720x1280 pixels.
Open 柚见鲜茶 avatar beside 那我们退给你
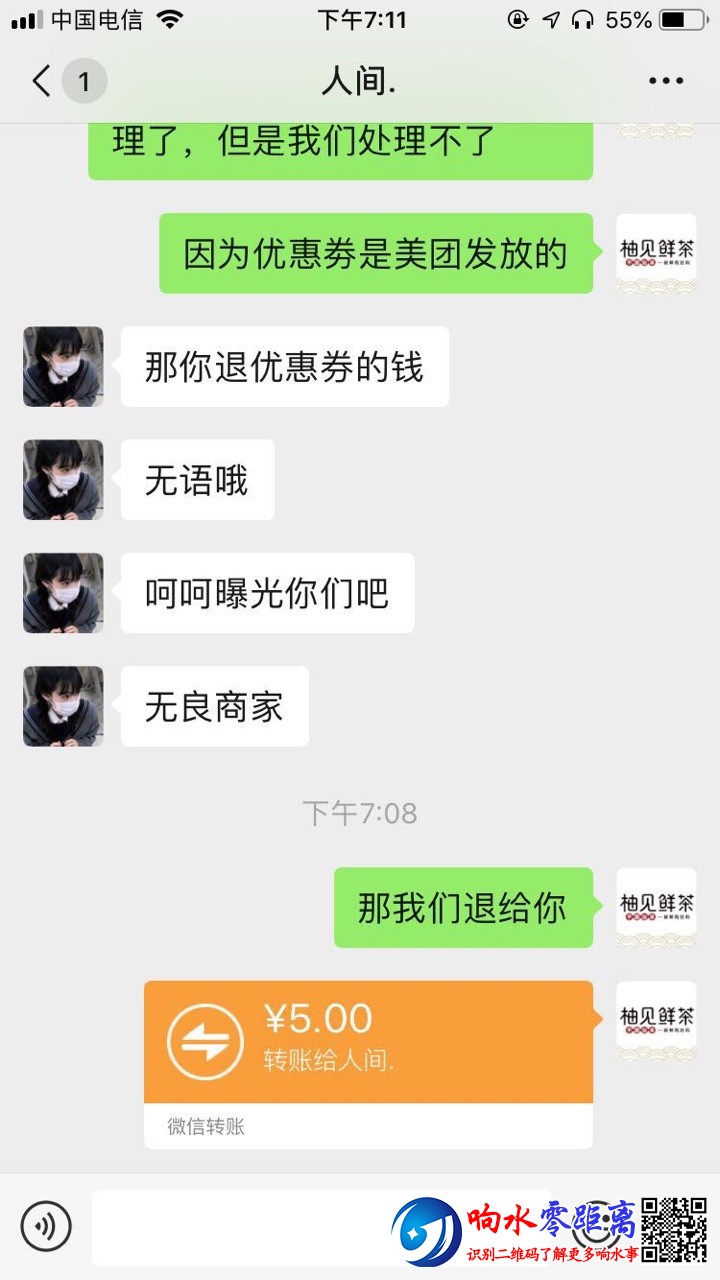pyautogui.click(x=656, y=907)
